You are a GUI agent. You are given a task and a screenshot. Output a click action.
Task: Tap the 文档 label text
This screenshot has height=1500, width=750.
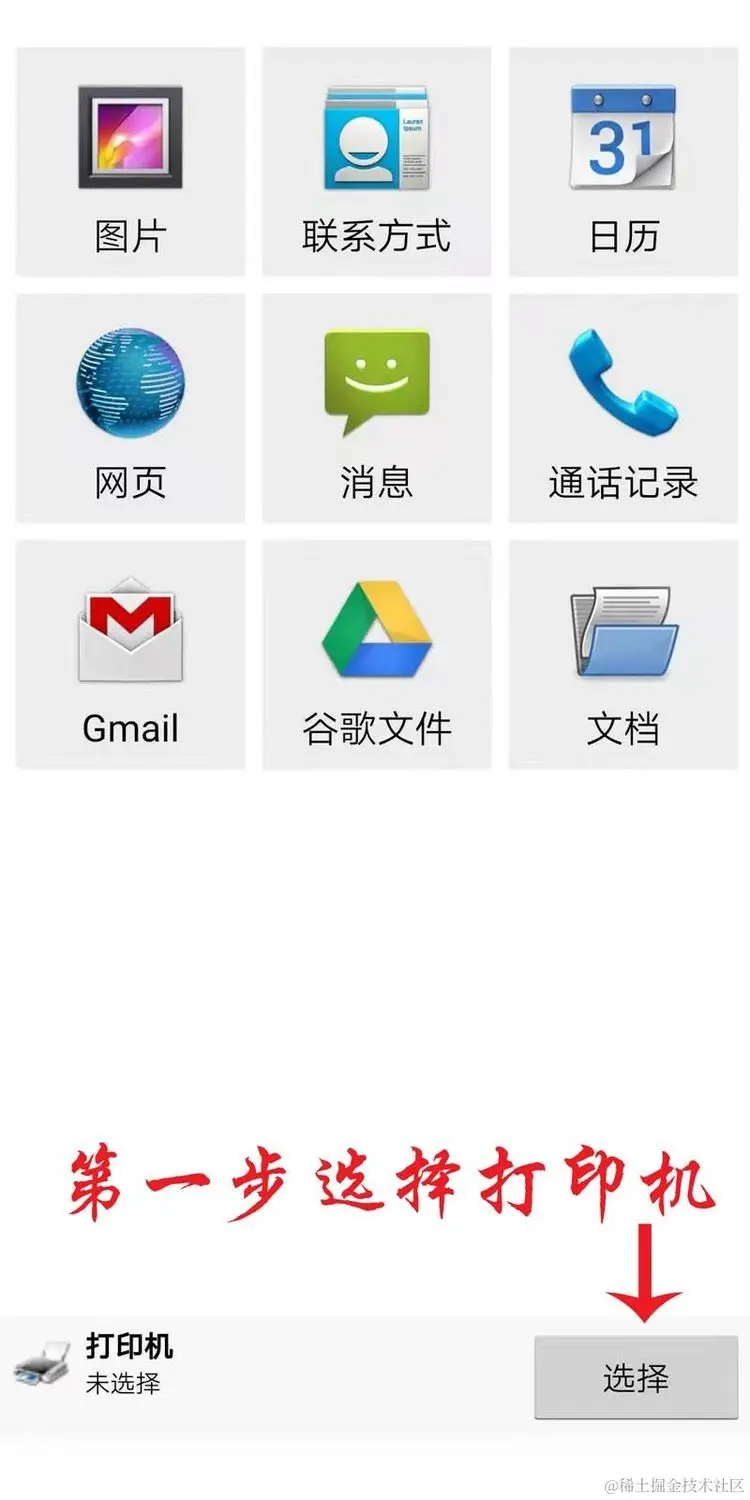[x=622, y=728]
